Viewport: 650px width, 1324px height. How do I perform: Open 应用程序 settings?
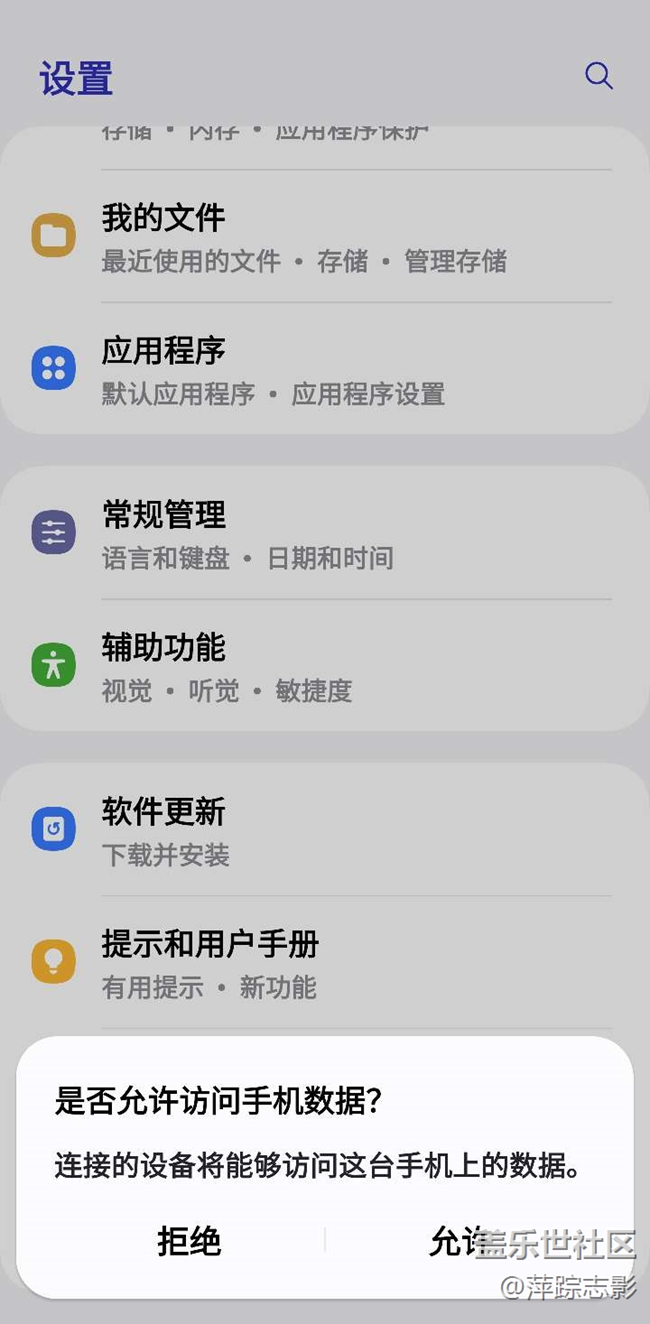[x=325, y=370]
